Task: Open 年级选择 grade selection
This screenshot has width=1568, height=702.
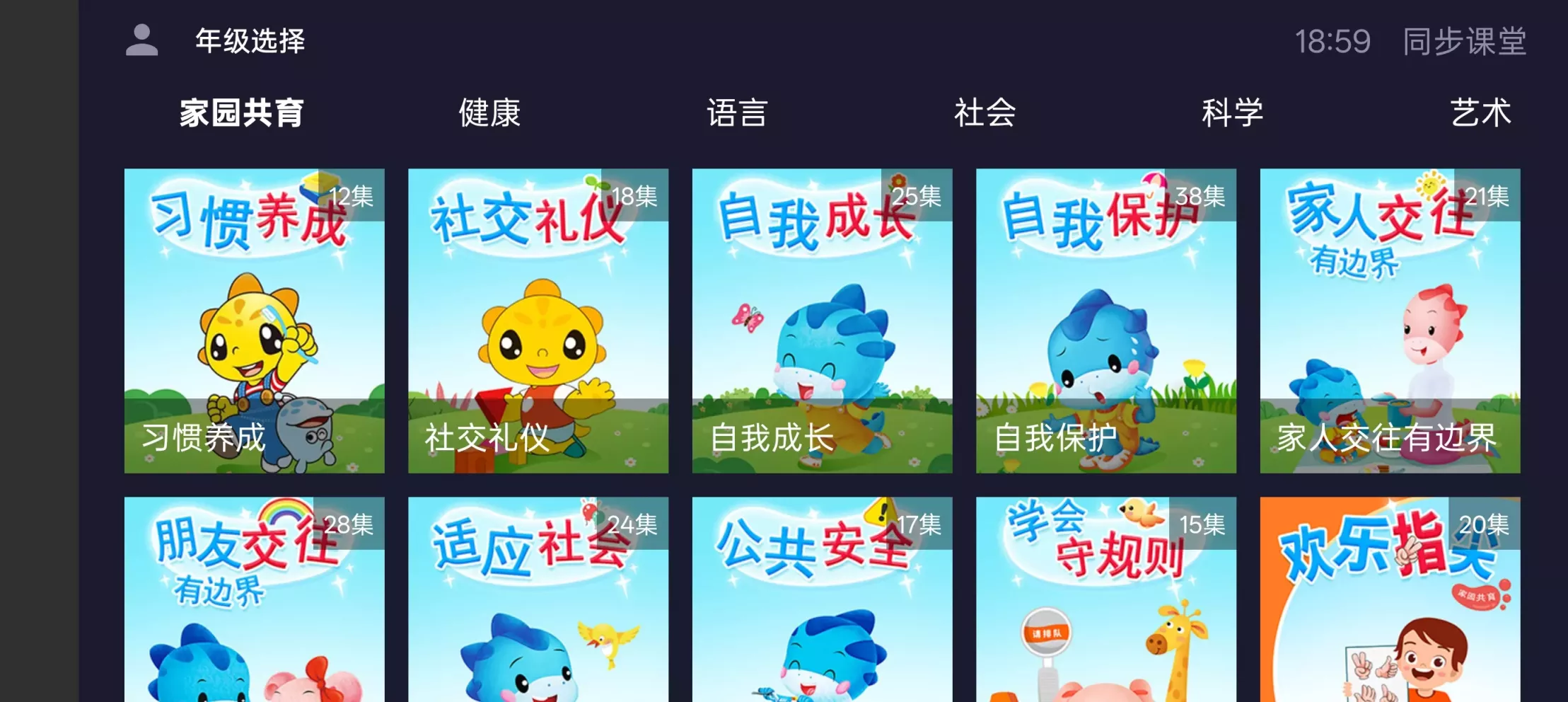Action: 250,41
